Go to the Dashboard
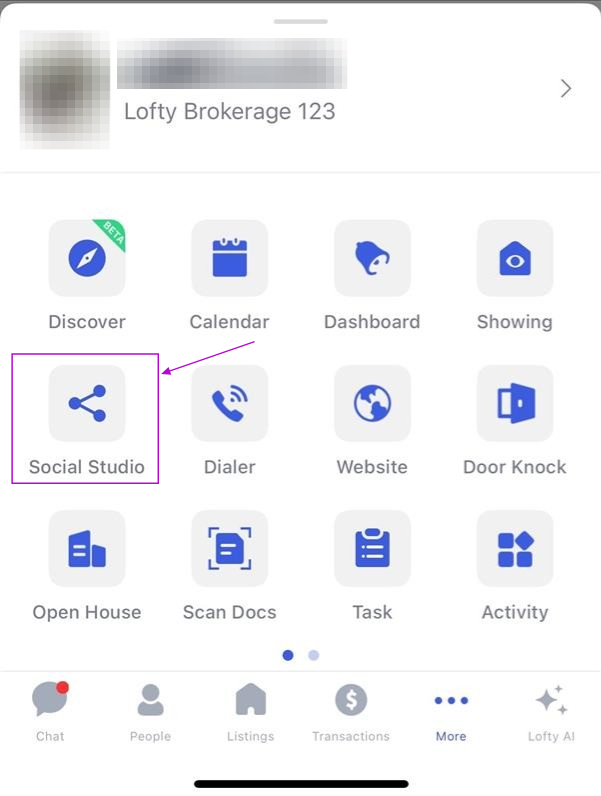 [372, 259]
